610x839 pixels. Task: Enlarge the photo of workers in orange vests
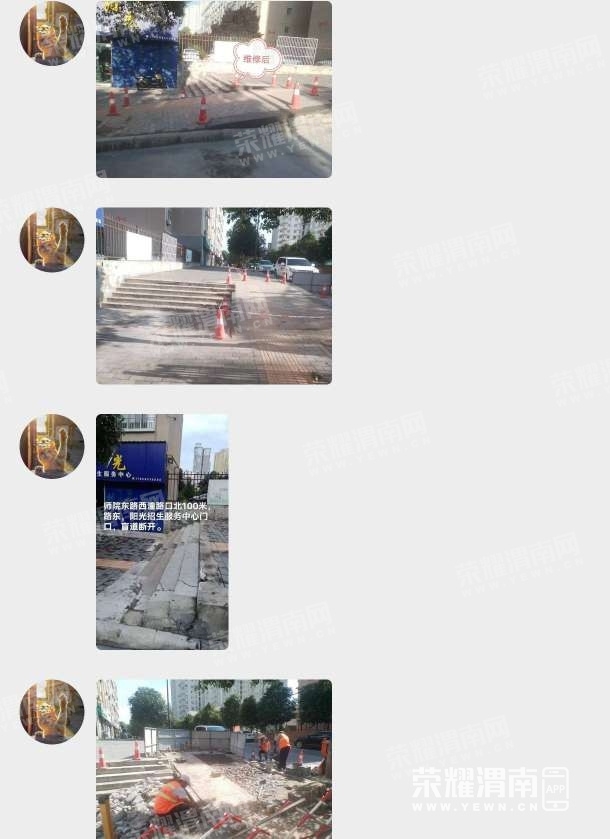tap(213, 758)
